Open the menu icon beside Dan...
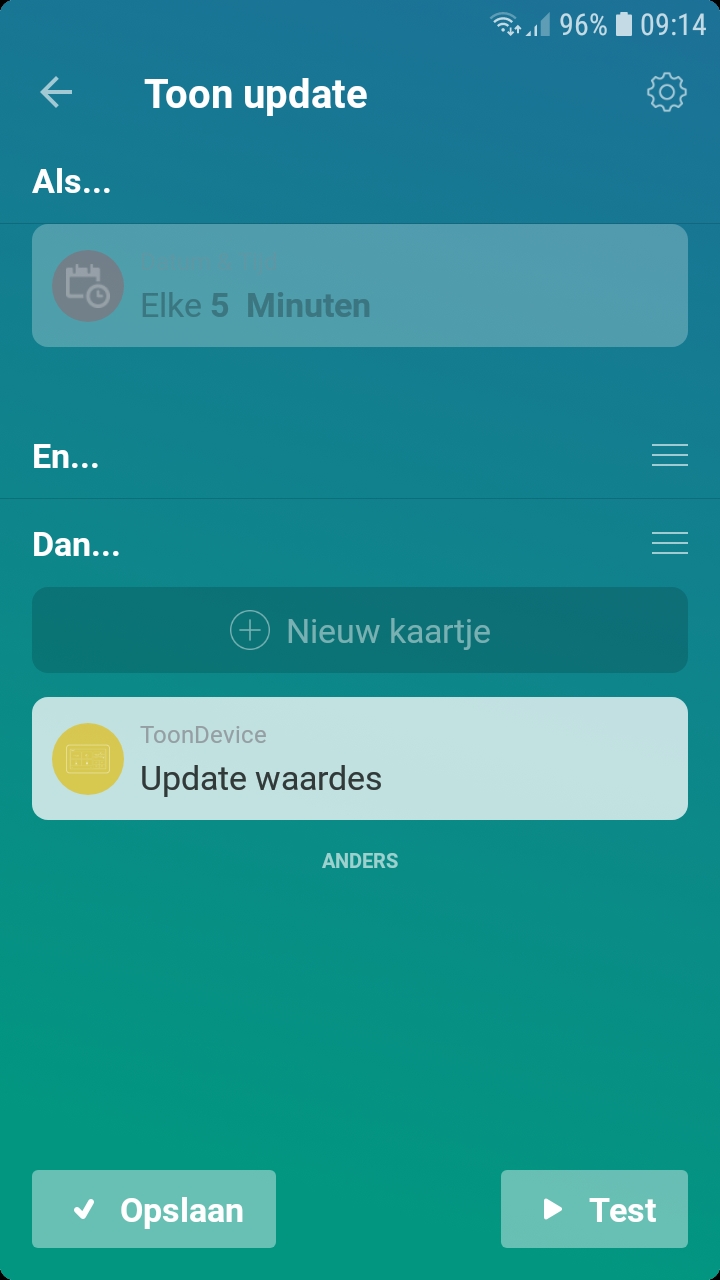This screenshot has width=720, height=1280. pyautogui.click(x=669, y=543)
